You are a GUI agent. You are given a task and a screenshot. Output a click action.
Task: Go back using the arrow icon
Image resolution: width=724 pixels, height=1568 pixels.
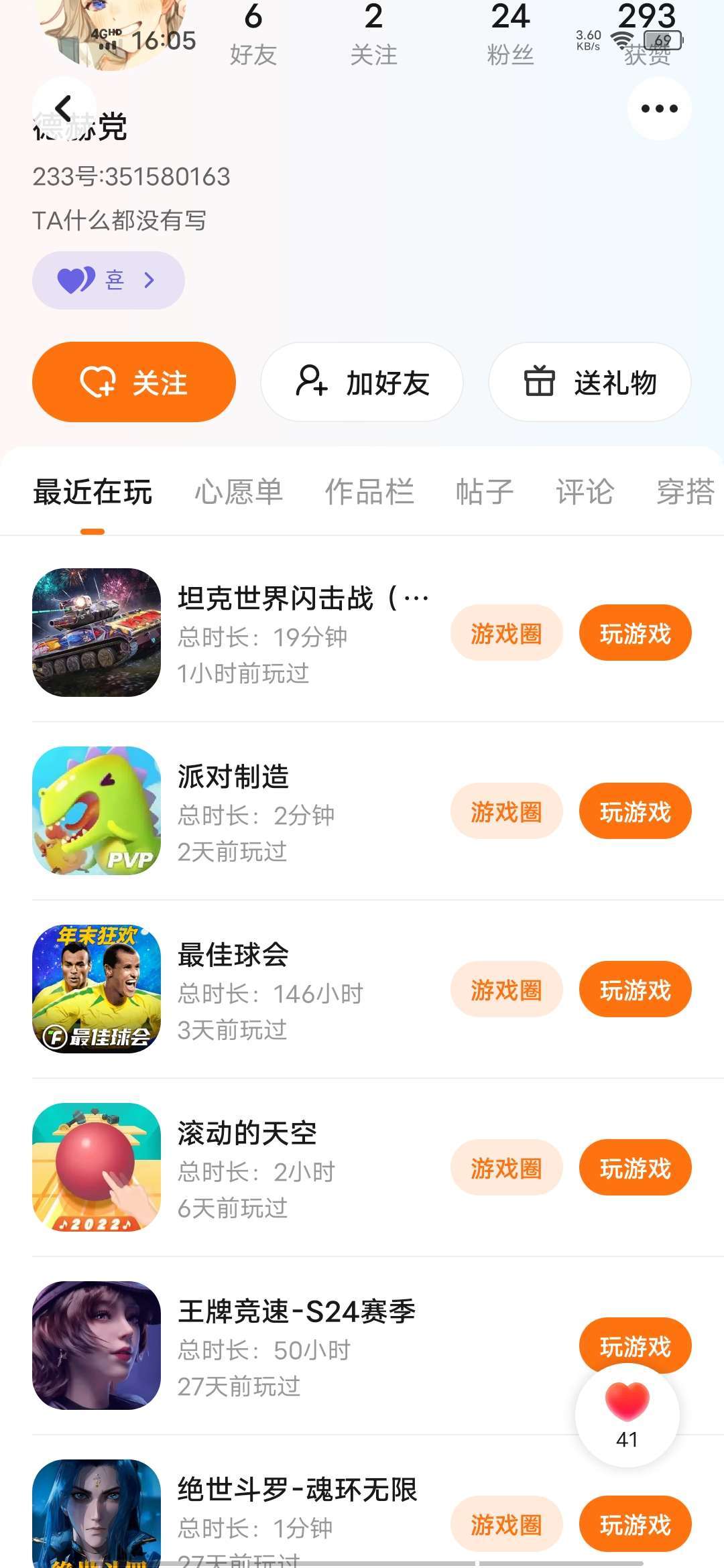point(64,109)
